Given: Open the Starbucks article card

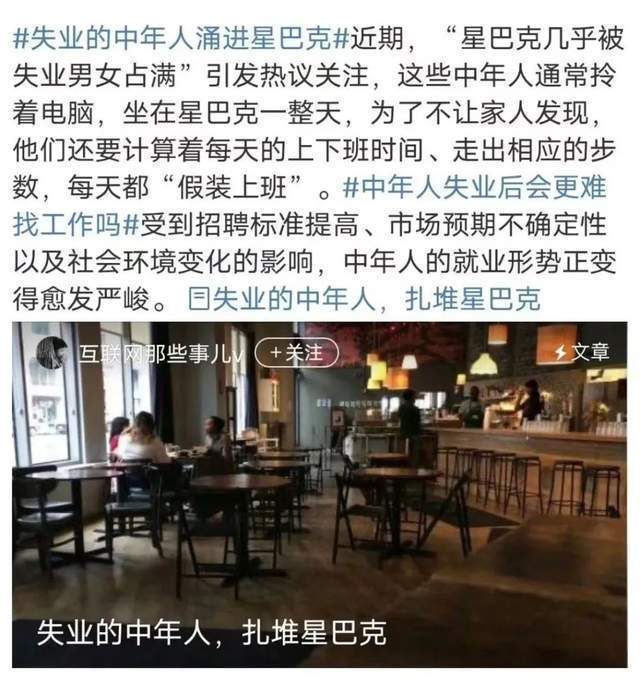Looking at the screenshot, I should (x=320, y=500).
